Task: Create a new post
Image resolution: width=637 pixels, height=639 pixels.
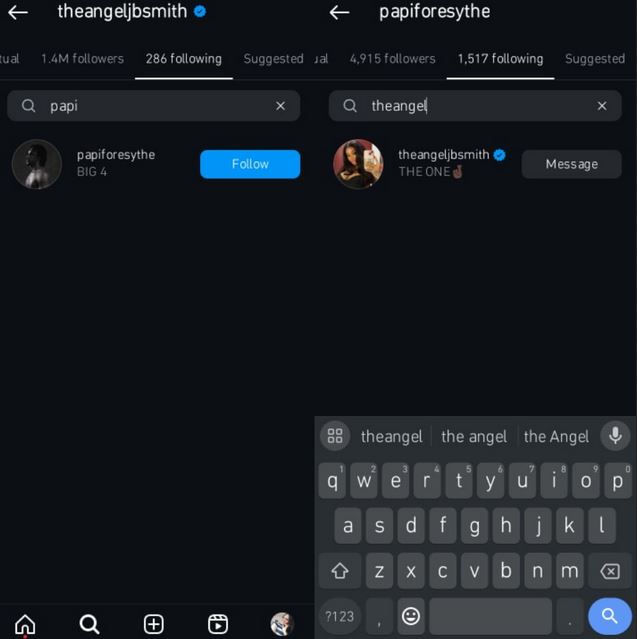Action: click(x=153, y=624)
